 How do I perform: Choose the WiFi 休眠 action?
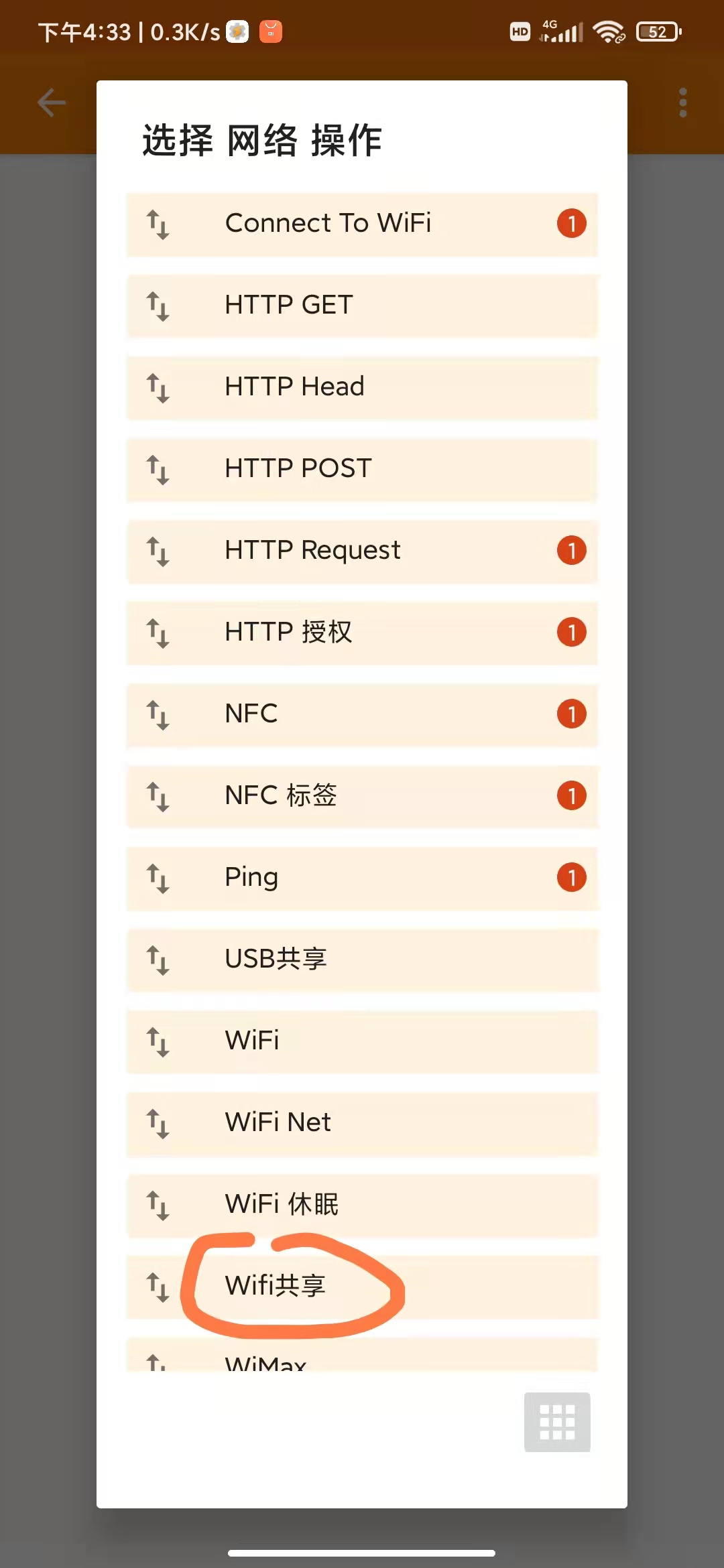(362, 1205)
